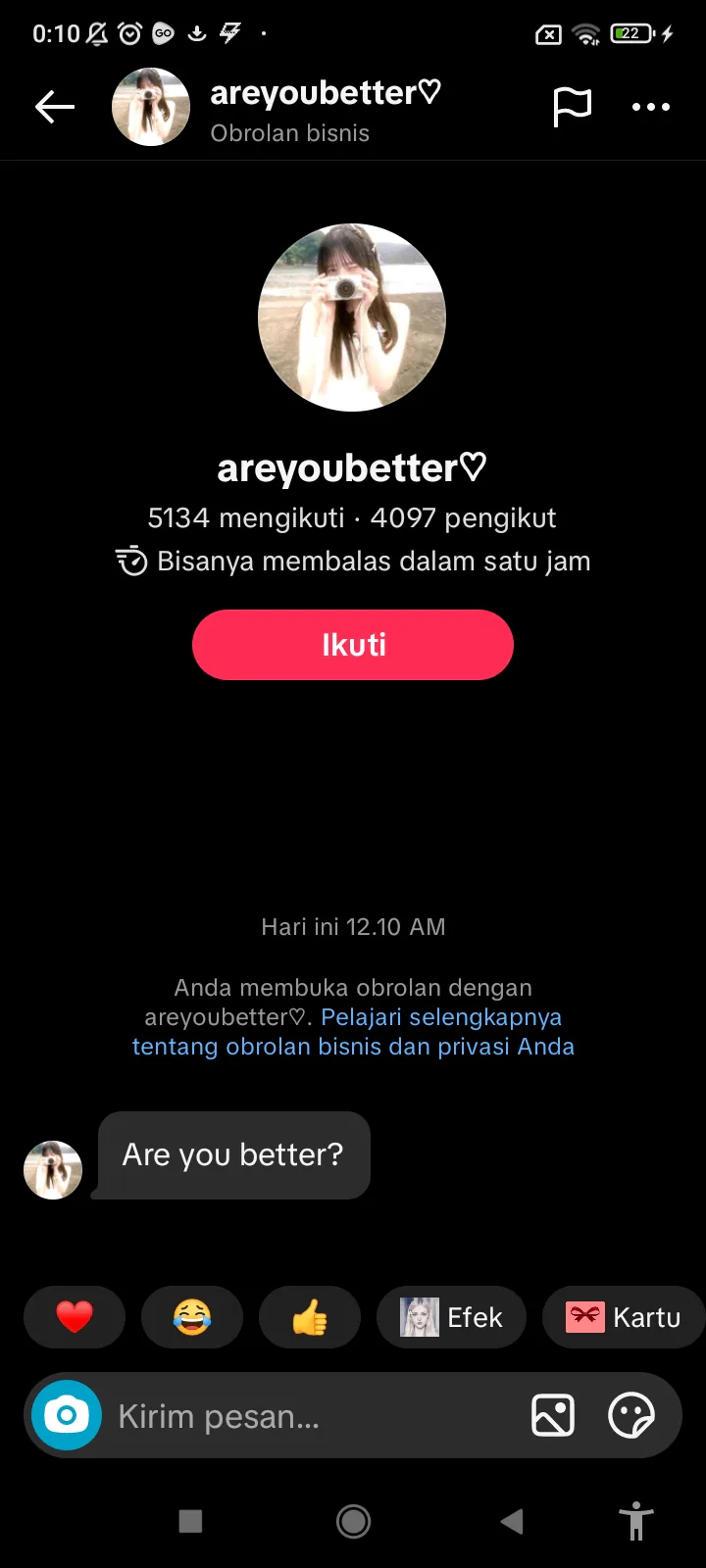Send the red heart quick reaction
Screen dimensions: 706x1568
(75, 1317)
